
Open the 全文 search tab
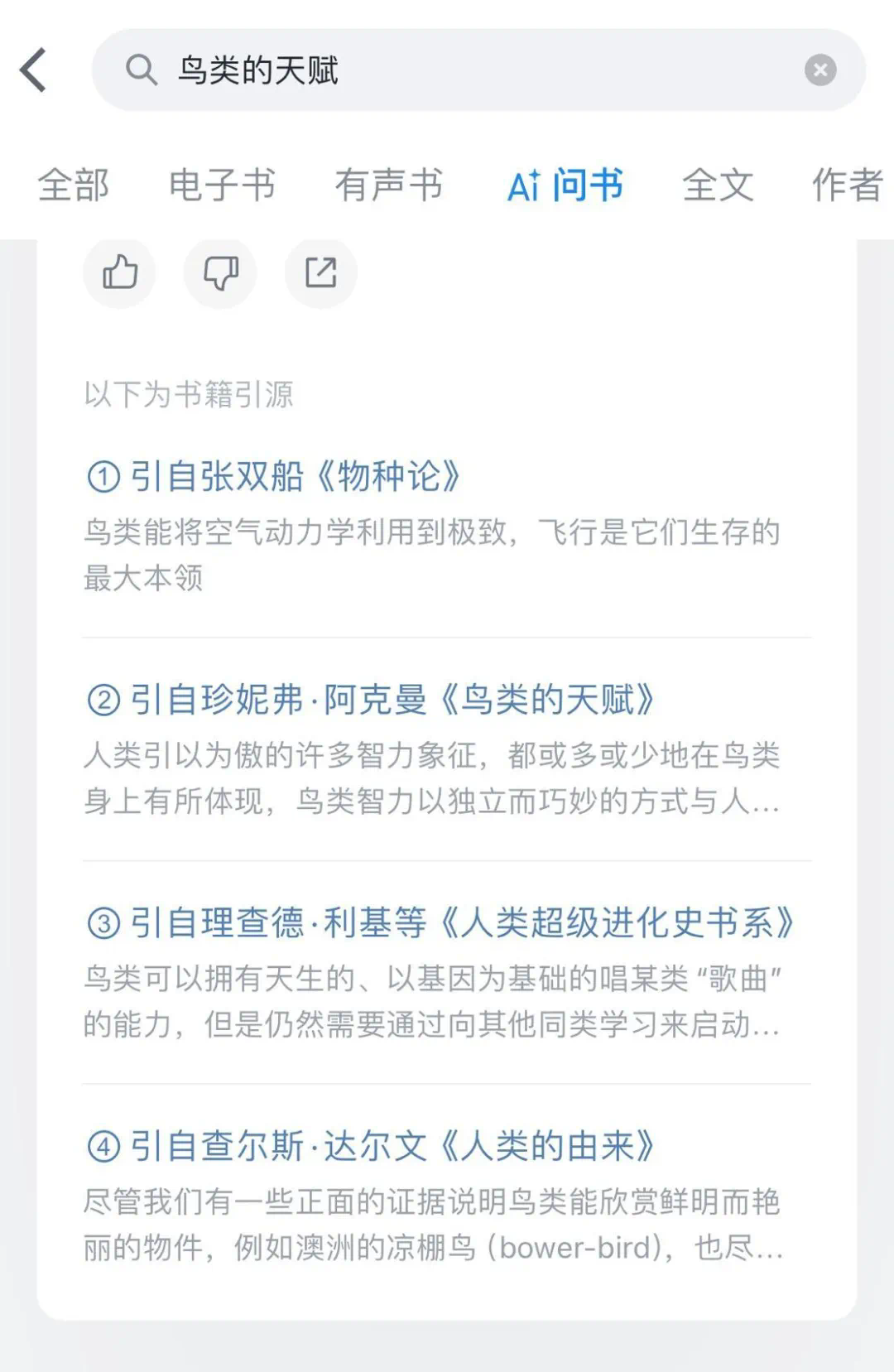click(x=717, y=185)
